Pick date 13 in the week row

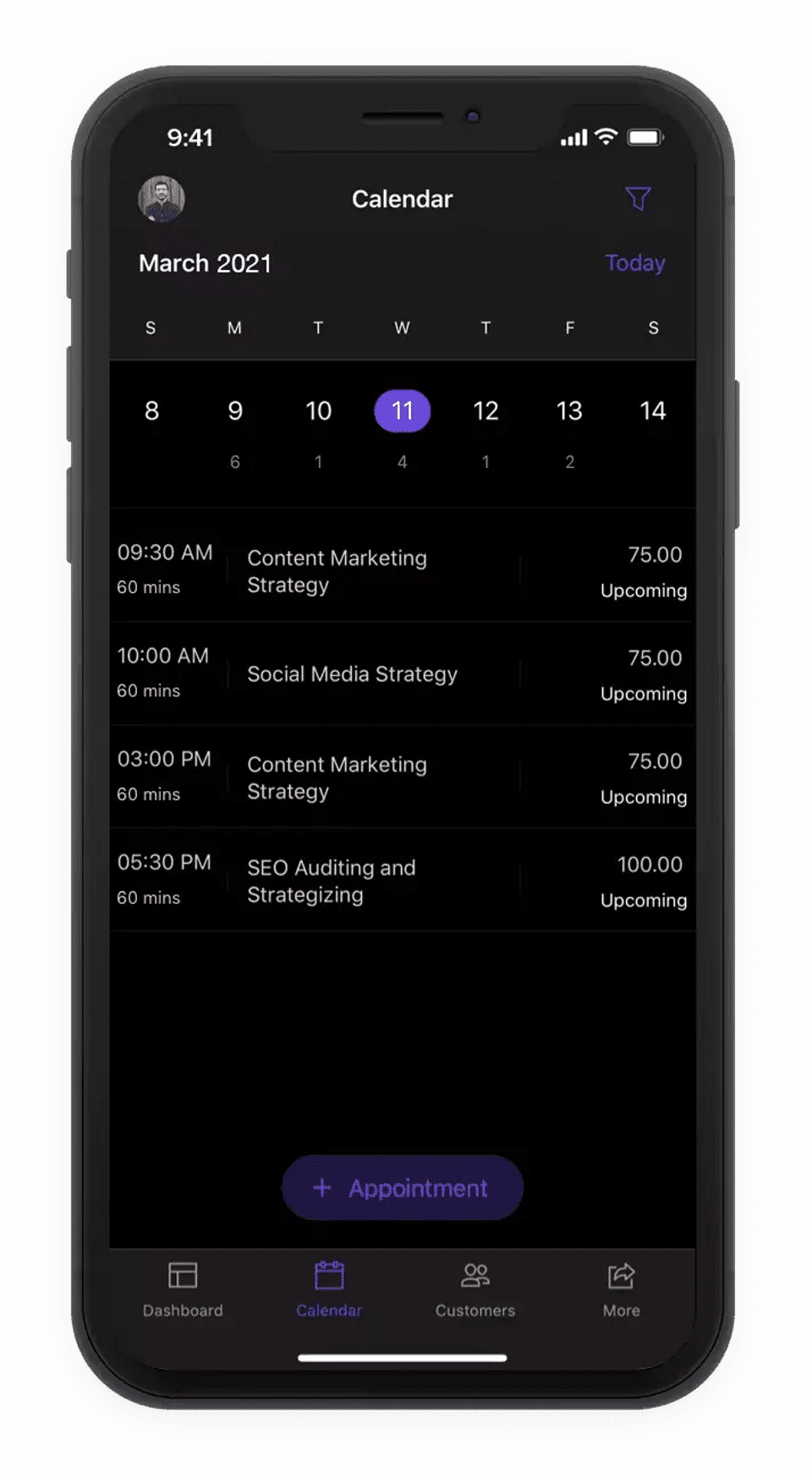click(x=569, y=411)
